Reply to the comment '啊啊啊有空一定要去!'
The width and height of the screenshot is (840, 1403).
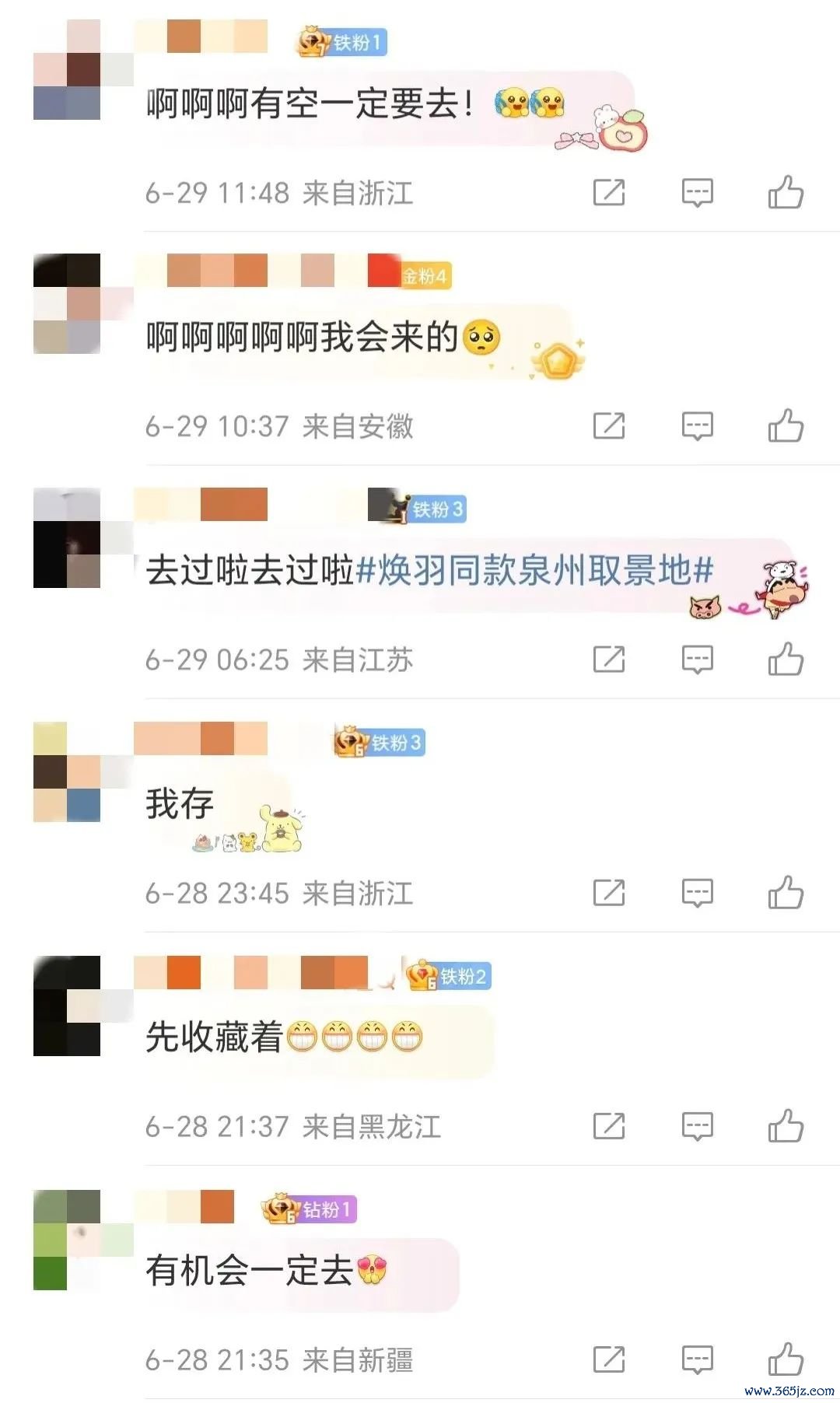697,192
